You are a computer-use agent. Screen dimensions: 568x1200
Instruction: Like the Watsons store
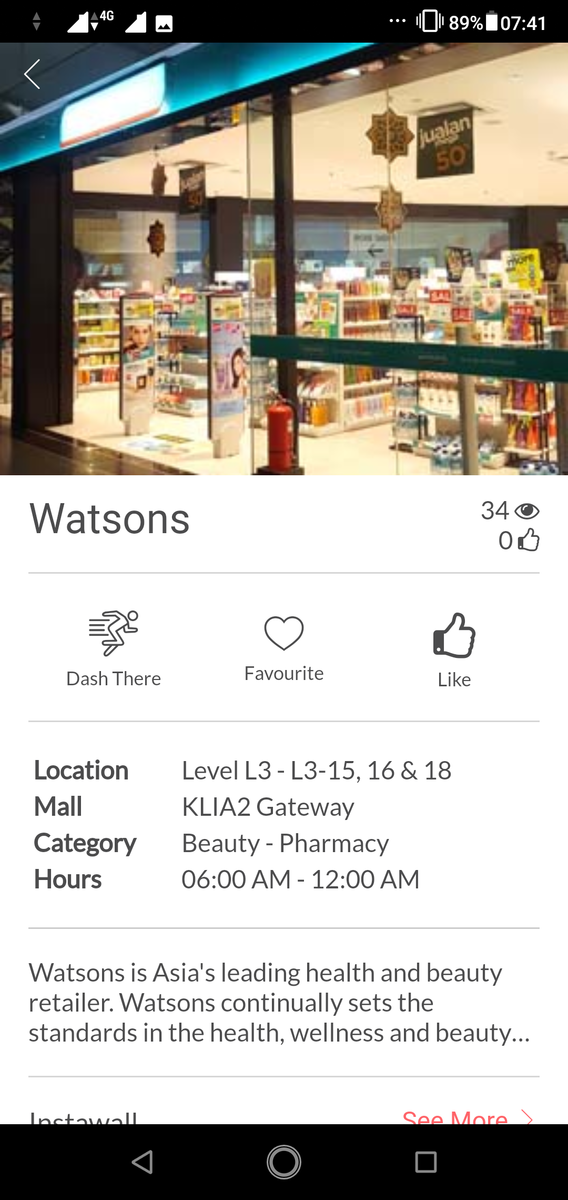coord(454,650)
